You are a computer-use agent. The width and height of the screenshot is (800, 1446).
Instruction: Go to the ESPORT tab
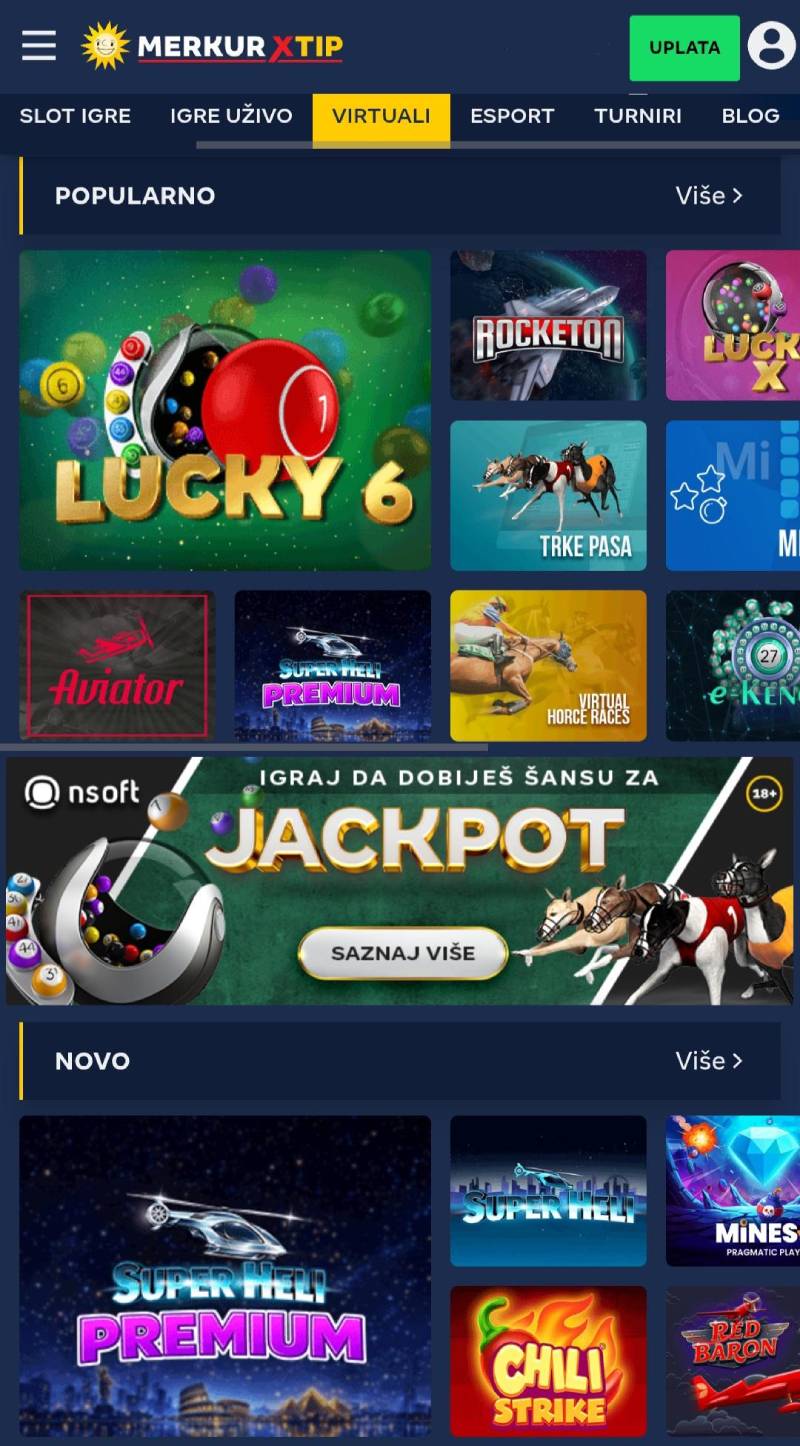[512, 116]
